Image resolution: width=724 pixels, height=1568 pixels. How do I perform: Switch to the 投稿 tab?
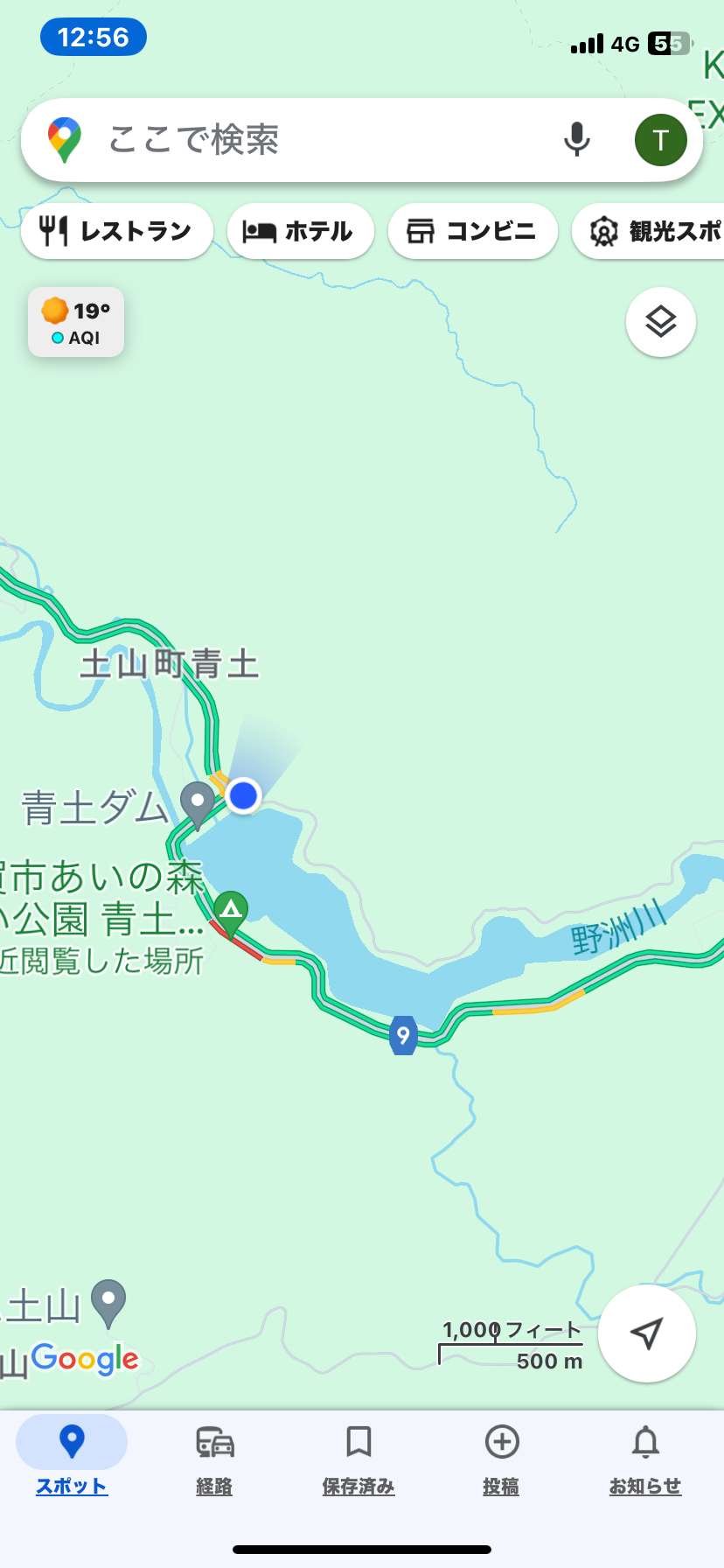coord(502,1456)
